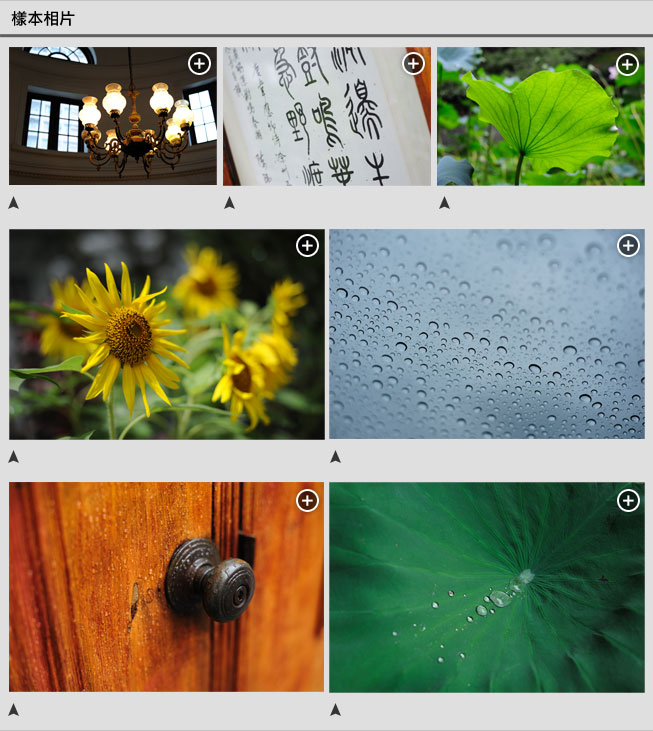
Task: Zoom the sunflower photo using its plus icon
Action: pos(307,245)
